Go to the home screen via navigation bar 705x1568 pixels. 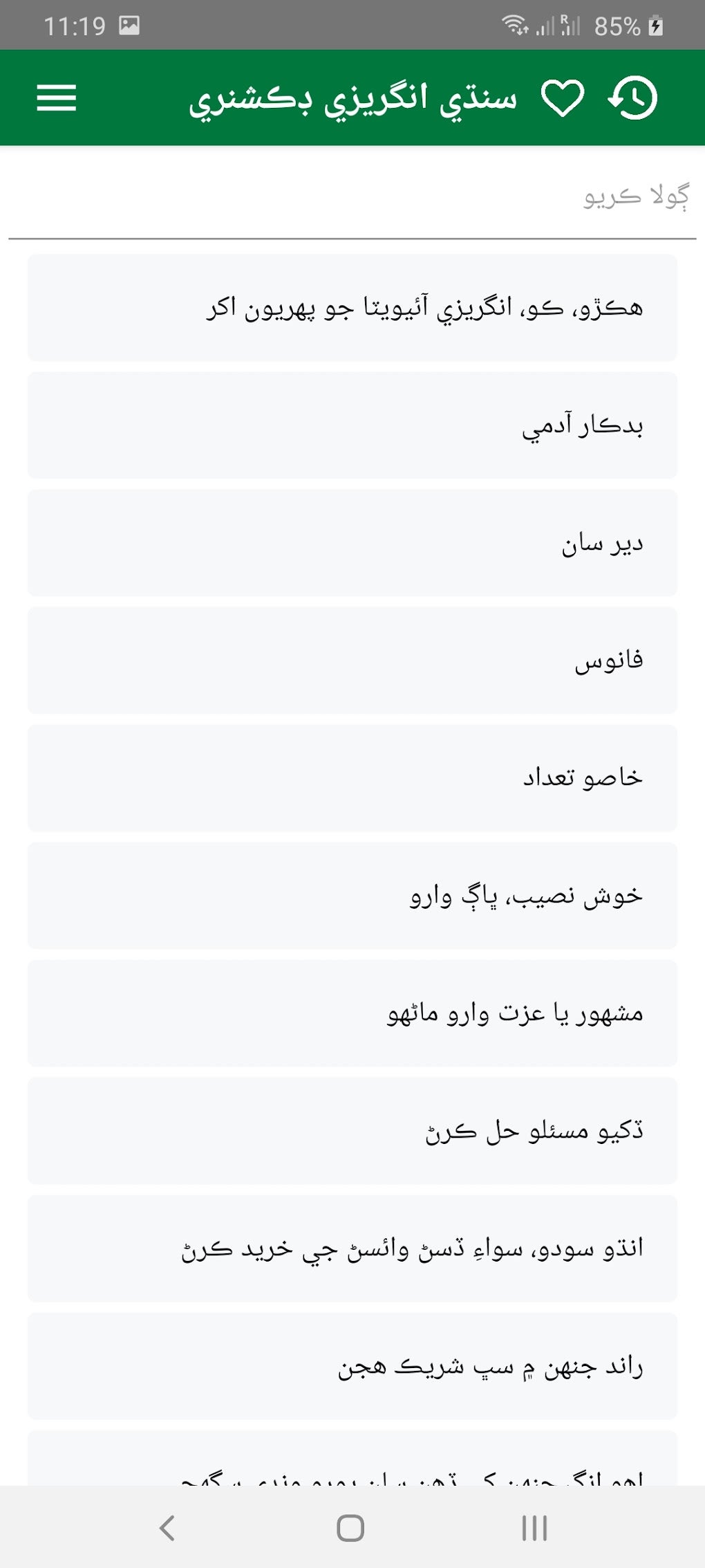pyautogui.click(x=350, y=1528)
